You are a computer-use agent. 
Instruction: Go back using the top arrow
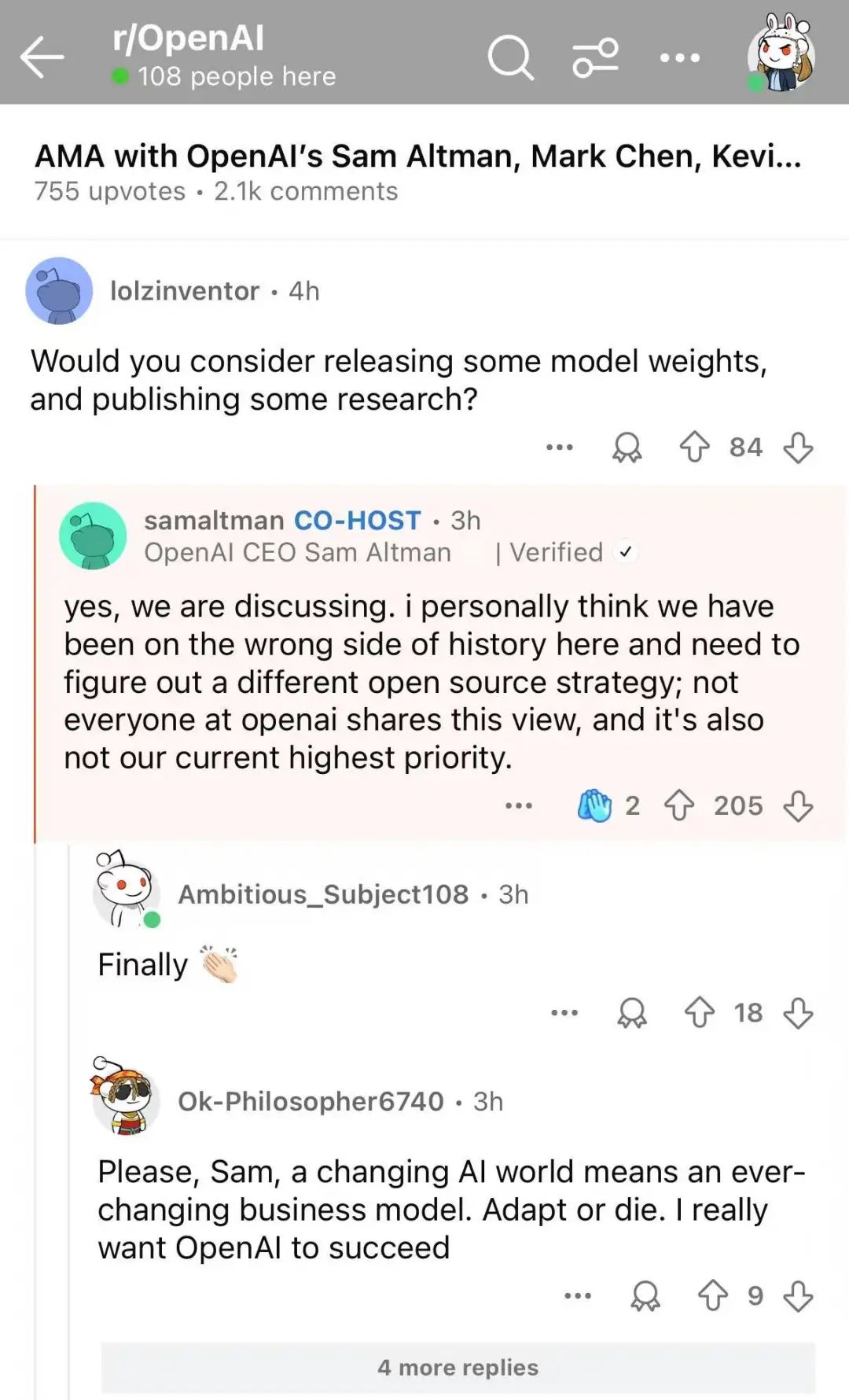tap(42, 57)
